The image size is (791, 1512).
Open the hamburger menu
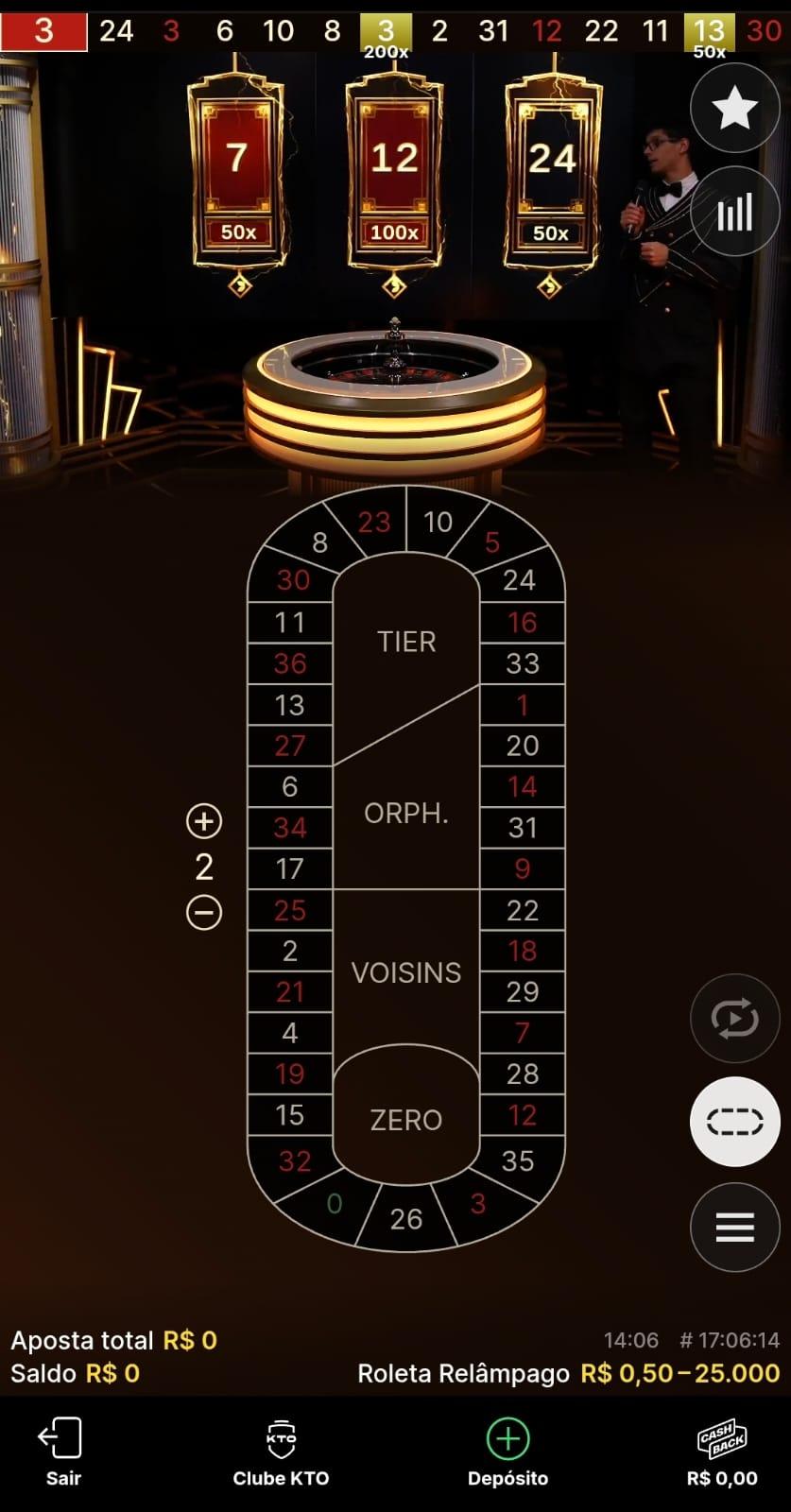point(734,1227)
